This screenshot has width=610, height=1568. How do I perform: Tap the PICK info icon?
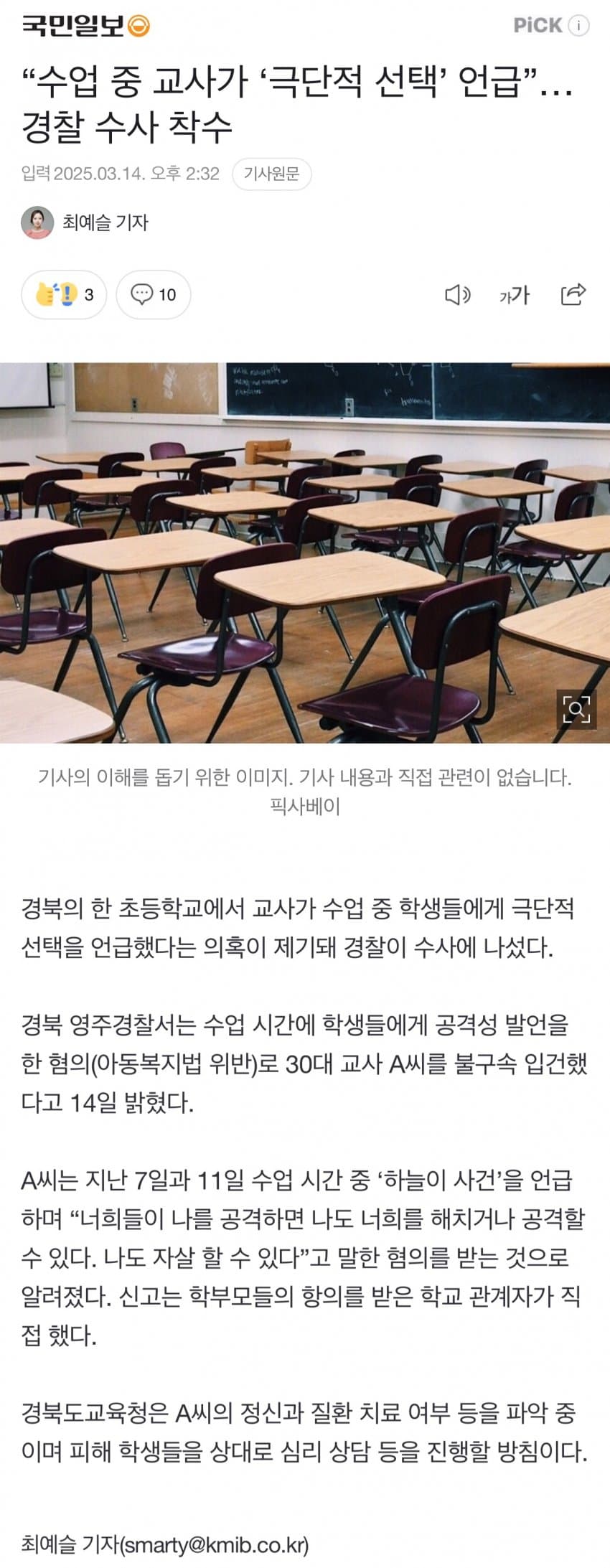(x=578, y=26)
